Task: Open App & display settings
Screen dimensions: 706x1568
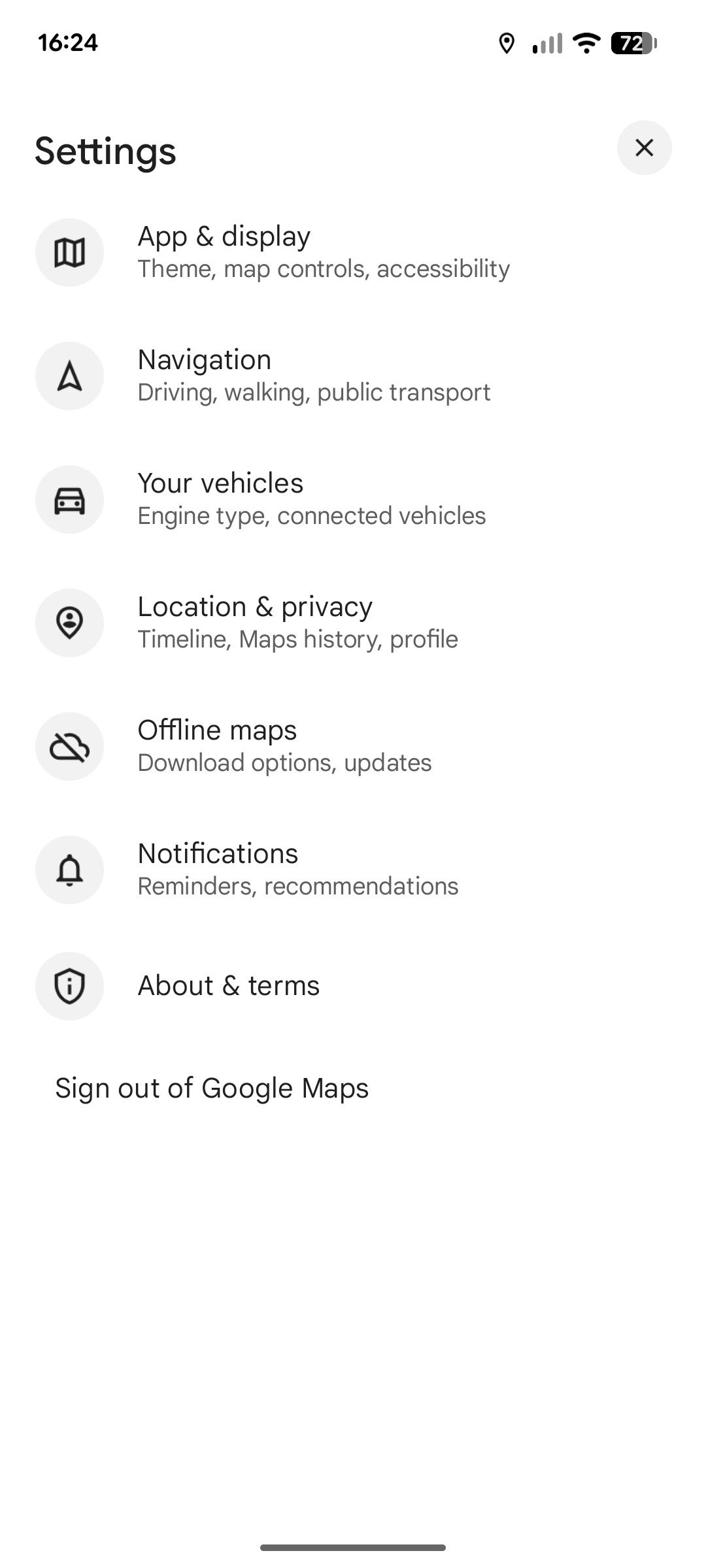Action: tap(323, 252)
